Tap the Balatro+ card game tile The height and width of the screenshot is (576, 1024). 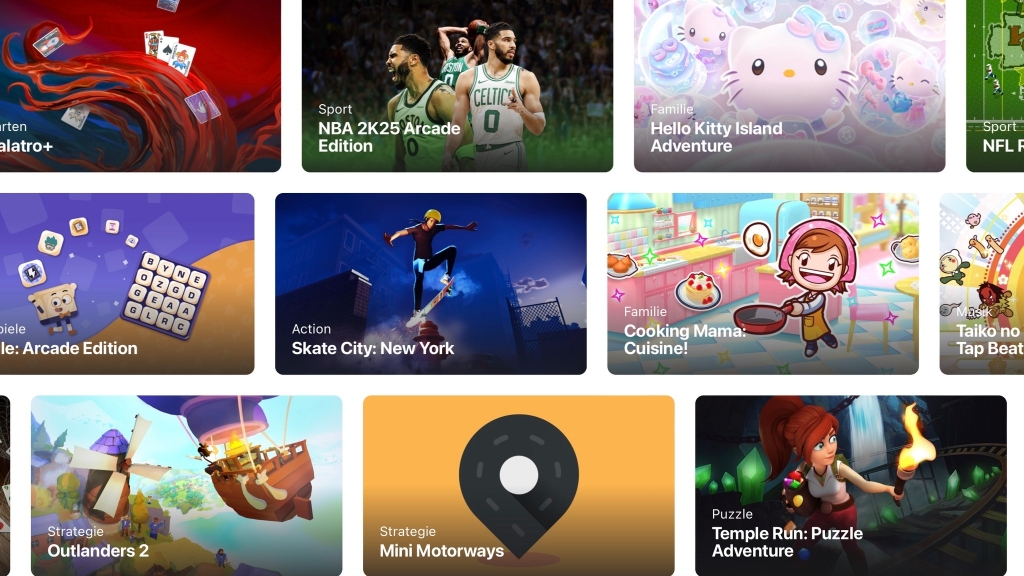tap(140, 85)
